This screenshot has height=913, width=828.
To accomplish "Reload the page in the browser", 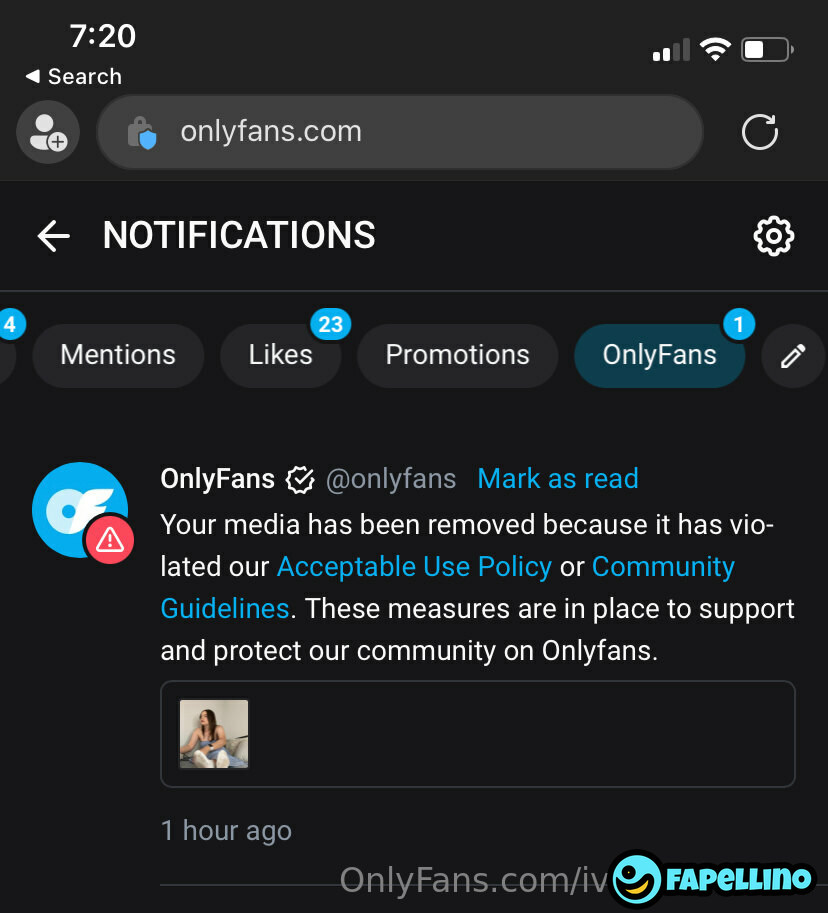I will coord(759,132).
